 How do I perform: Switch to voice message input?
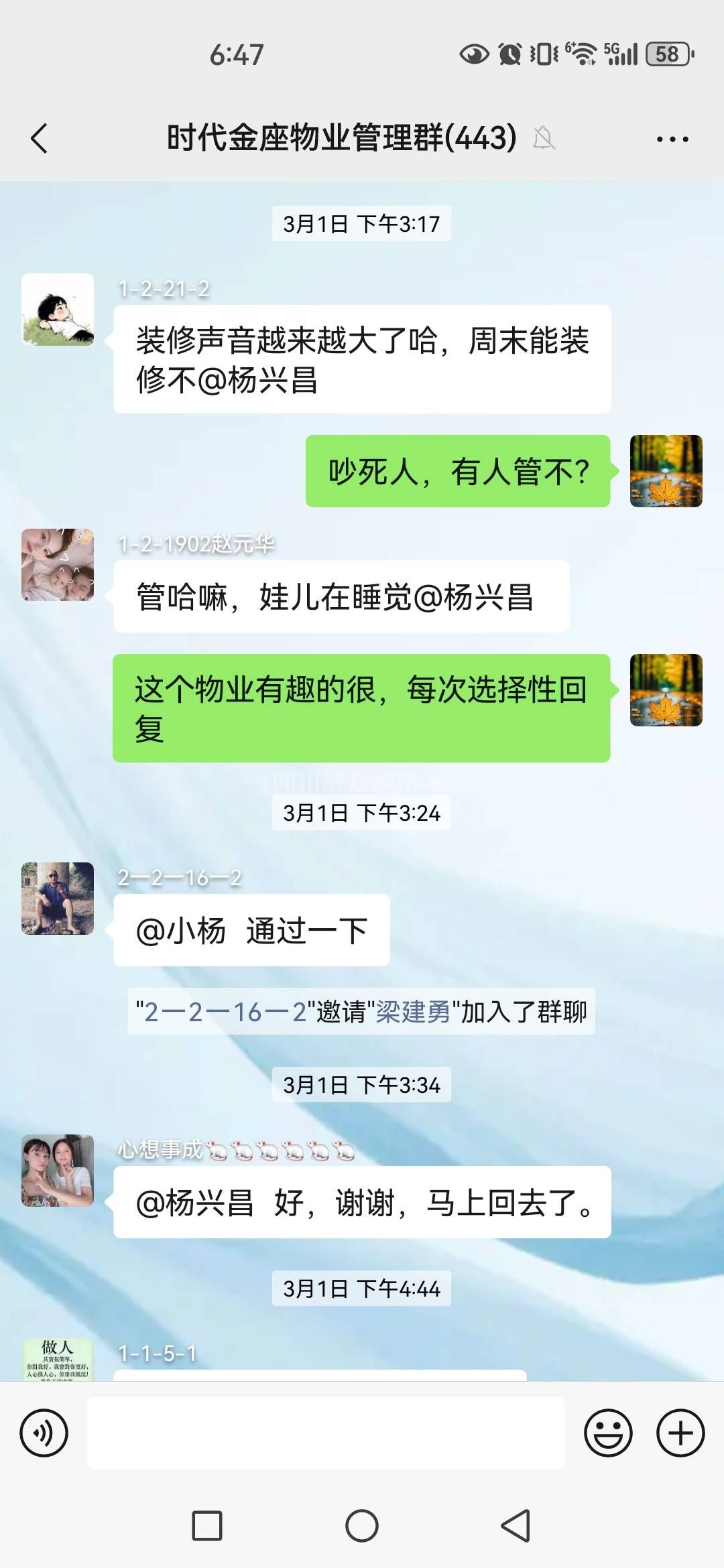tap(44, 1433)
